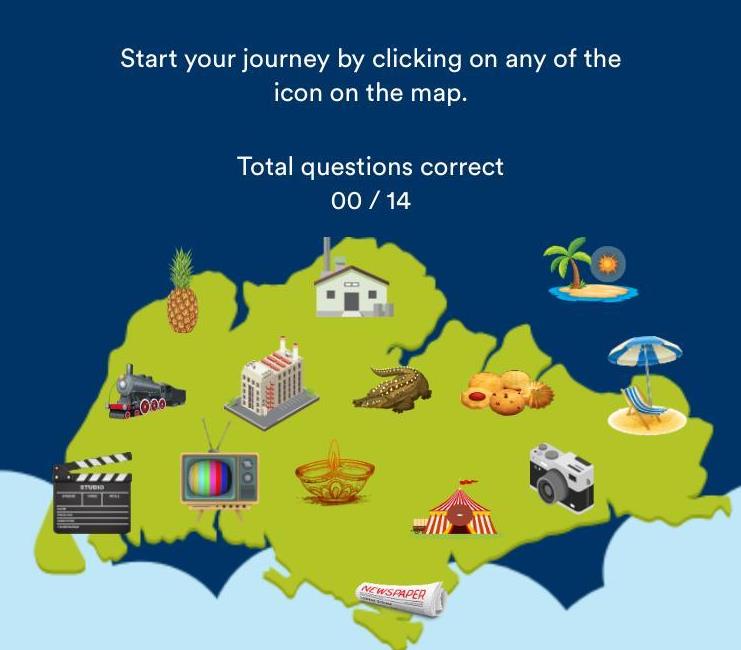Open the factory house icon
The height and width of the screenshot is (650, 741).
[x=352, y=285]
